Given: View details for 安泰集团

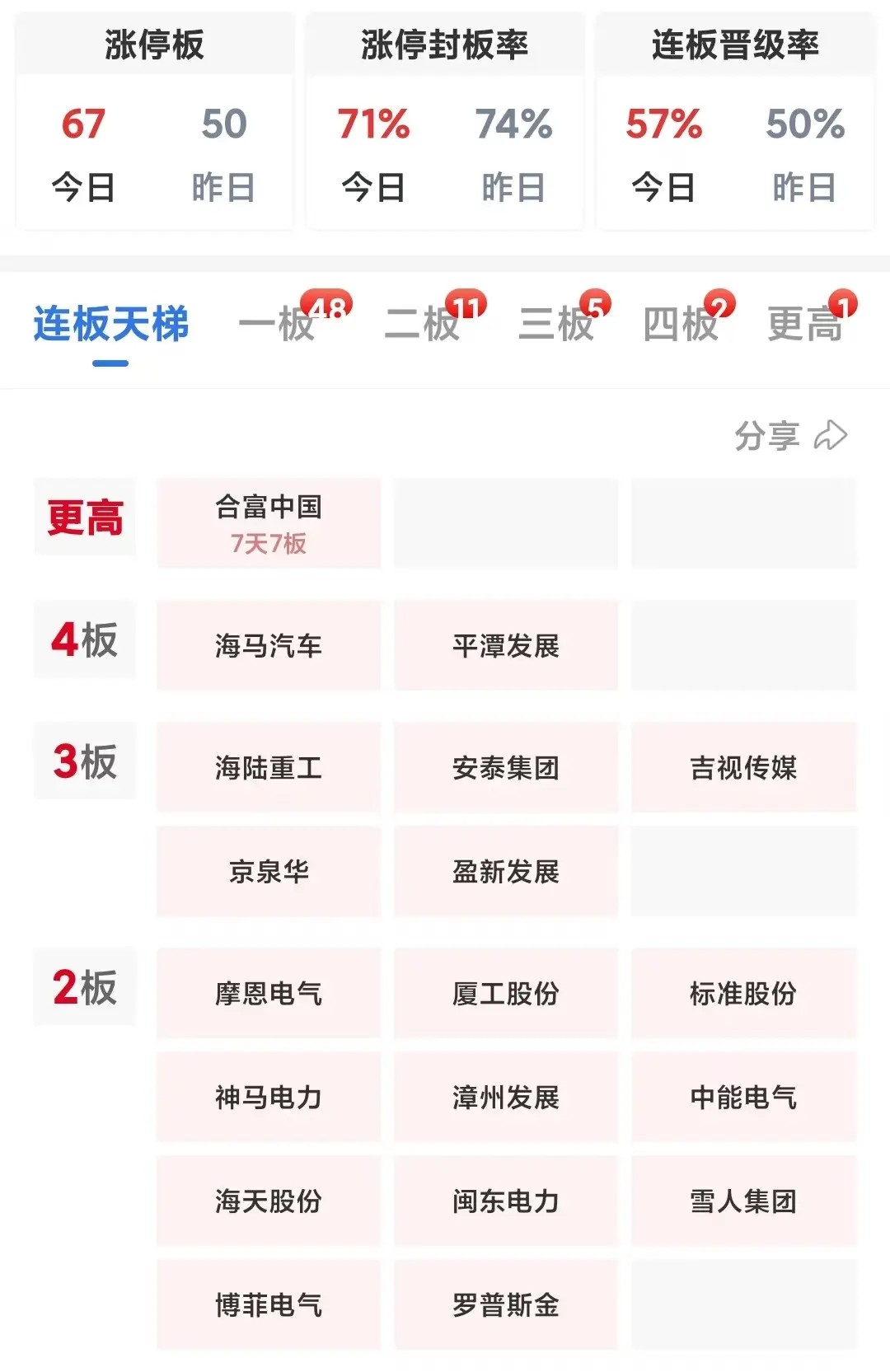Looking at the screenshot, I should pyautogui.click(x=506, y=767).
